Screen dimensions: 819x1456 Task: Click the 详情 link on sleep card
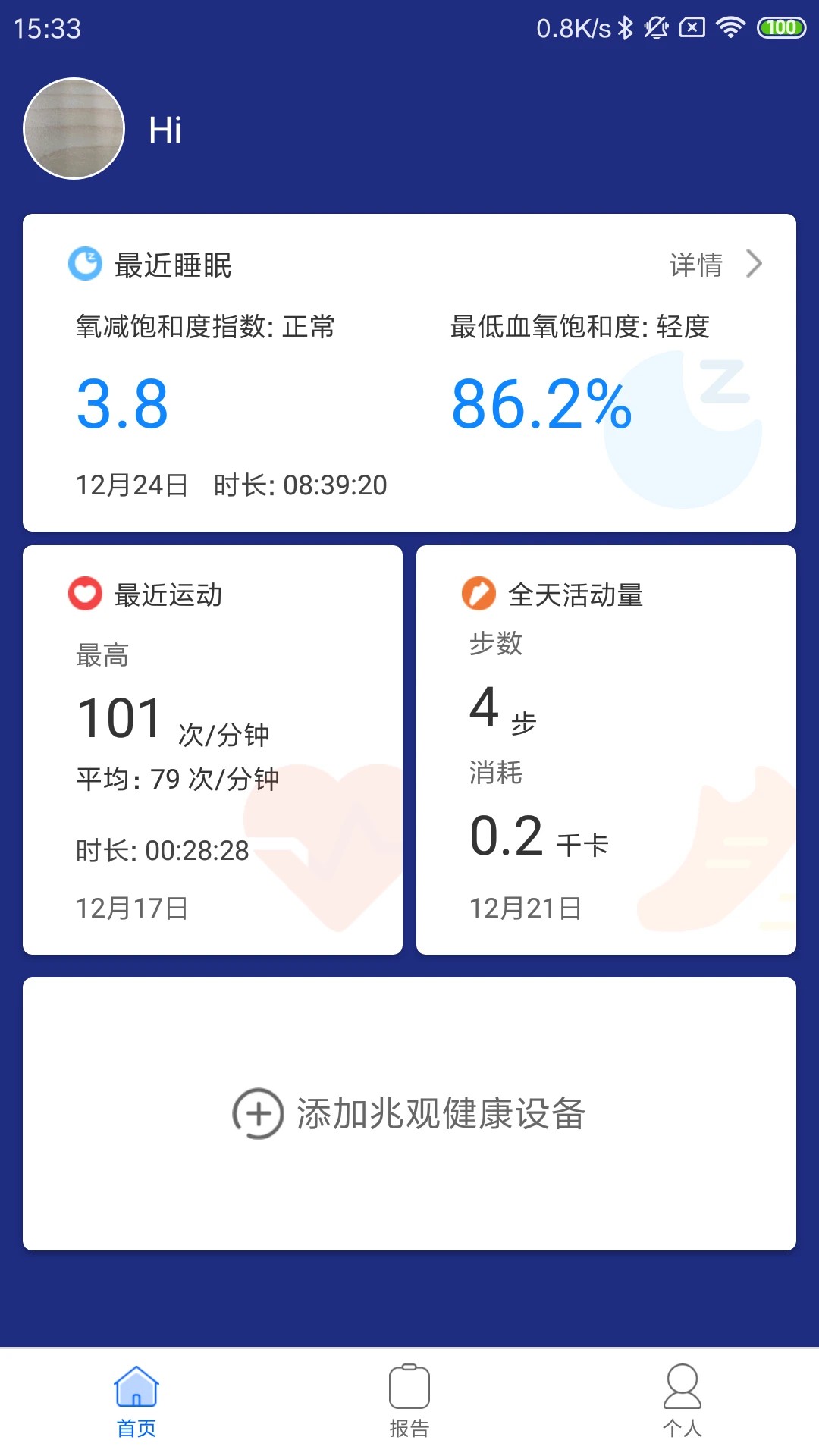(695, 264)
